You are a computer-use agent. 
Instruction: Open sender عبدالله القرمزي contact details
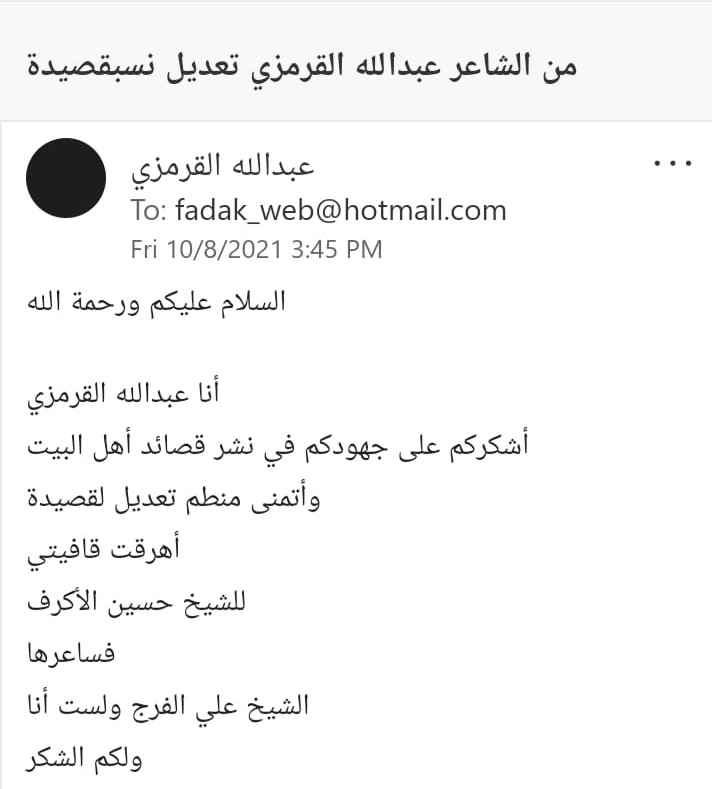pos(222,166)
